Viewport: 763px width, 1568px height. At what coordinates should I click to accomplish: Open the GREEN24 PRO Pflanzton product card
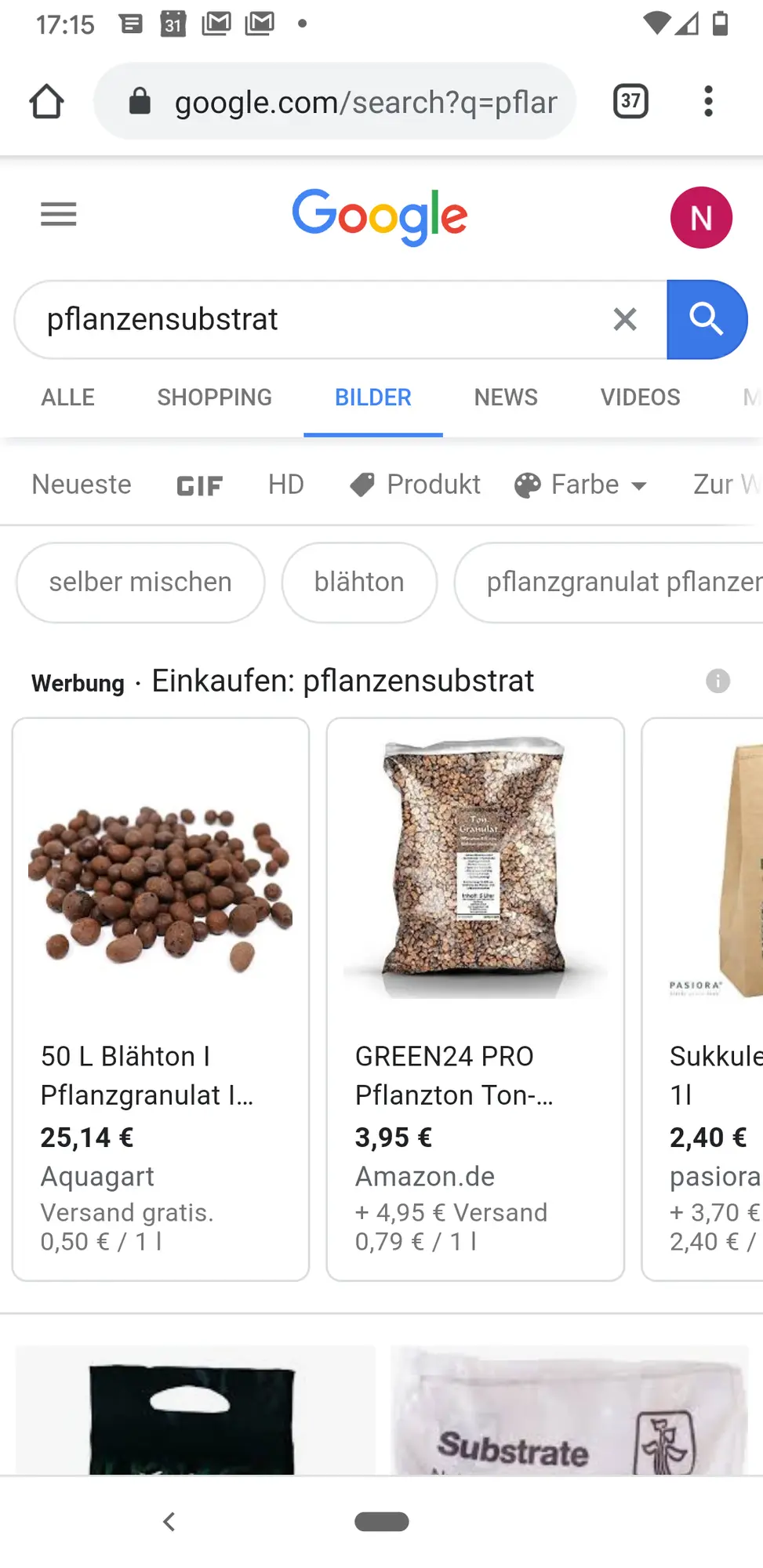coord(475,999)
